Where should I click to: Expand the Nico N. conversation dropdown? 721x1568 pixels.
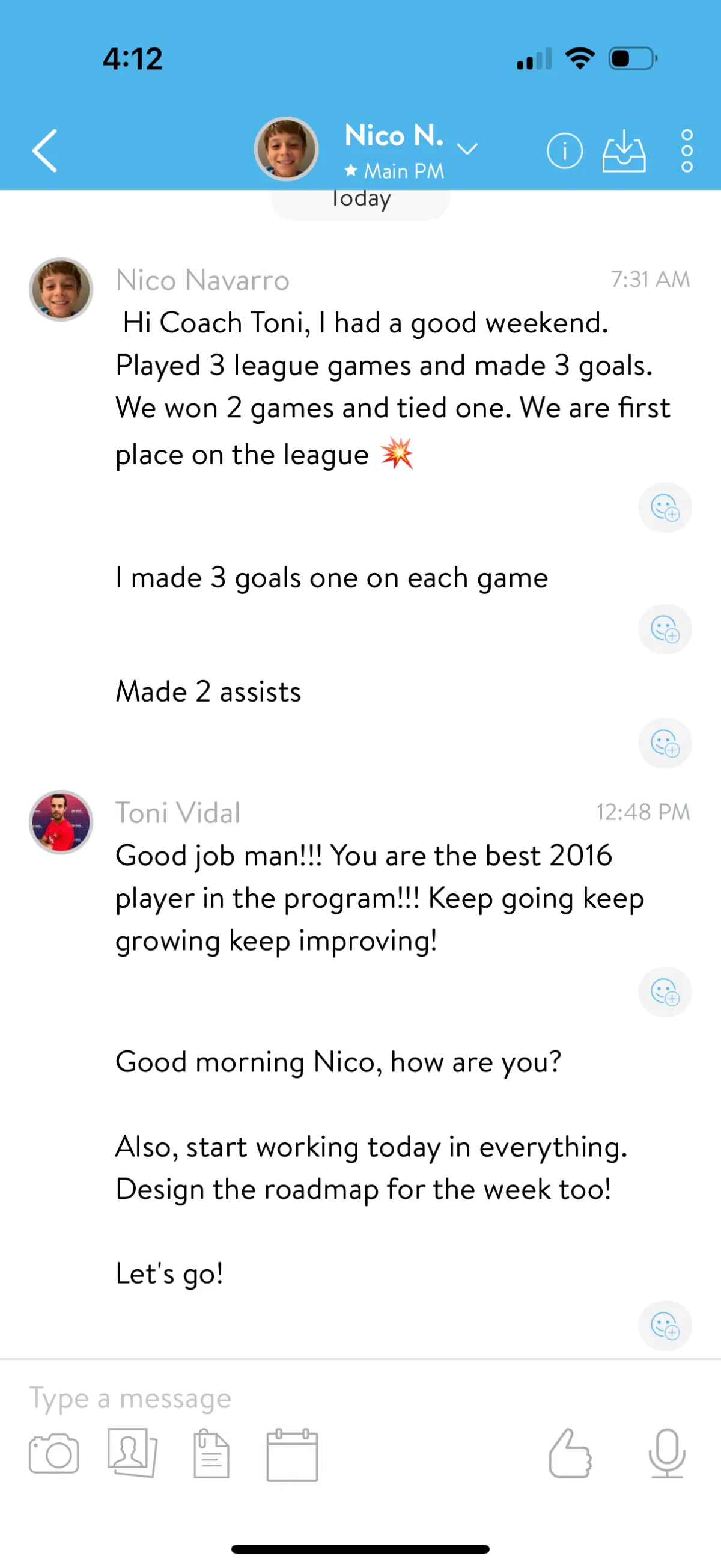coord(467,149)
